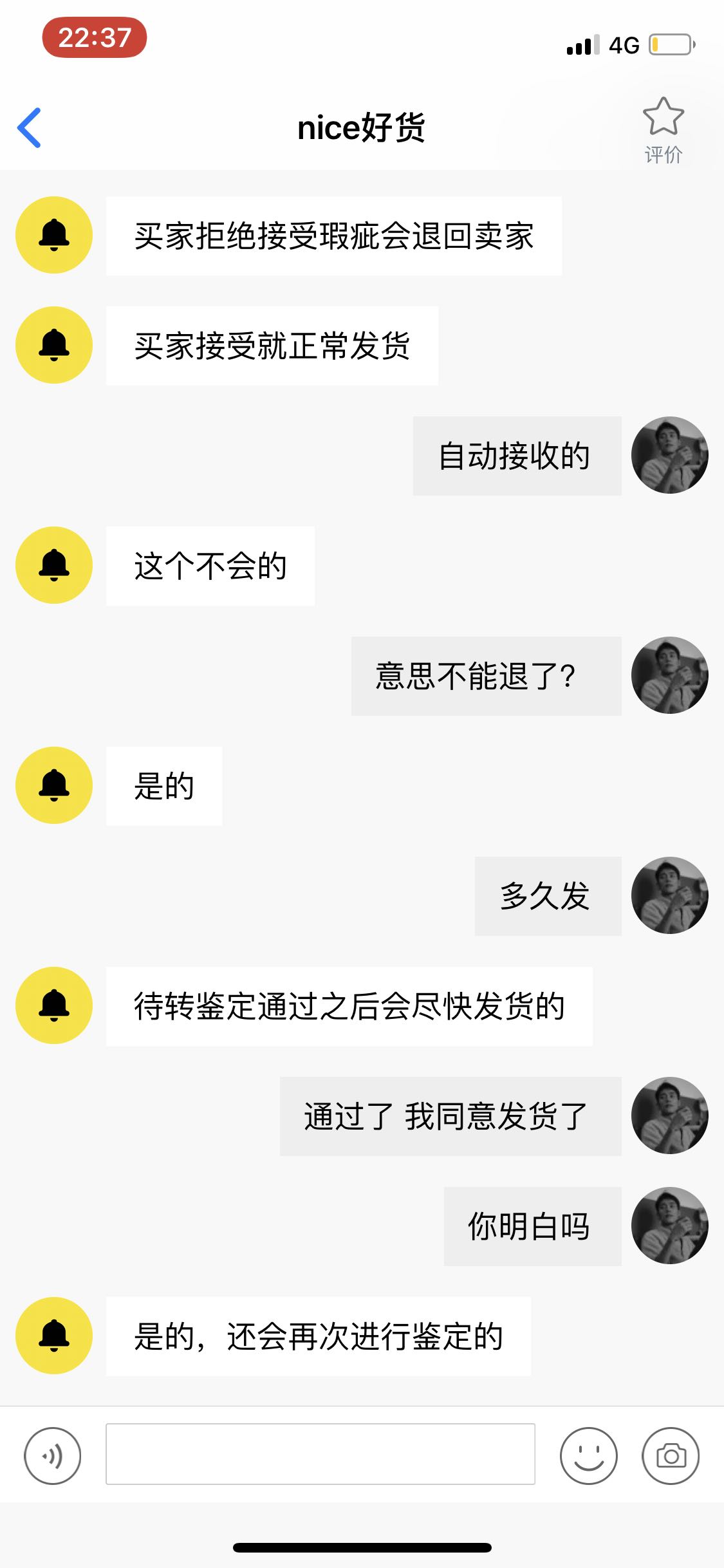Open the camera to send a photo
The image size is (724, 1568).
tap(671, 1455)
